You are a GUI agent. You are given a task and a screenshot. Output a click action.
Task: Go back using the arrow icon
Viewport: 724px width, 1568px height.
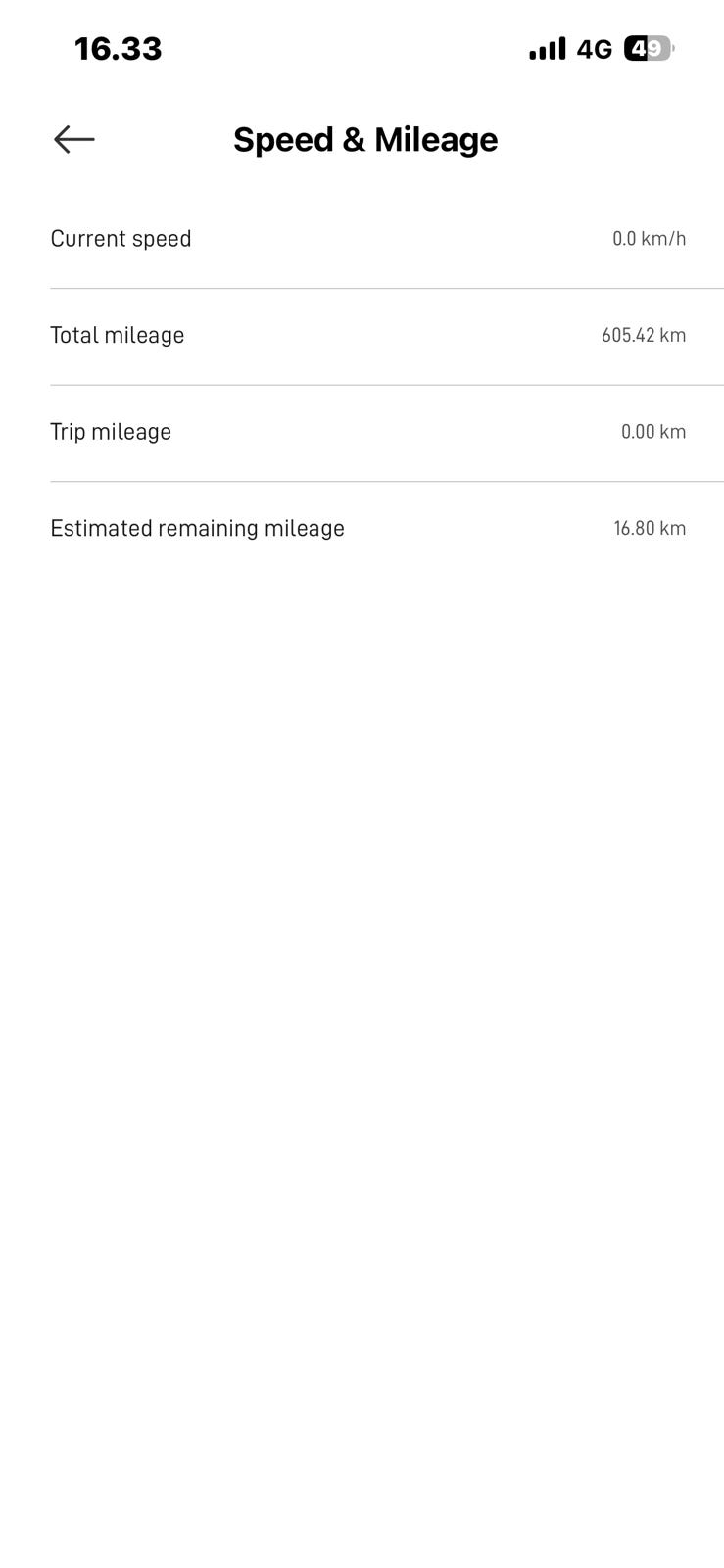(x=74, y=140)
